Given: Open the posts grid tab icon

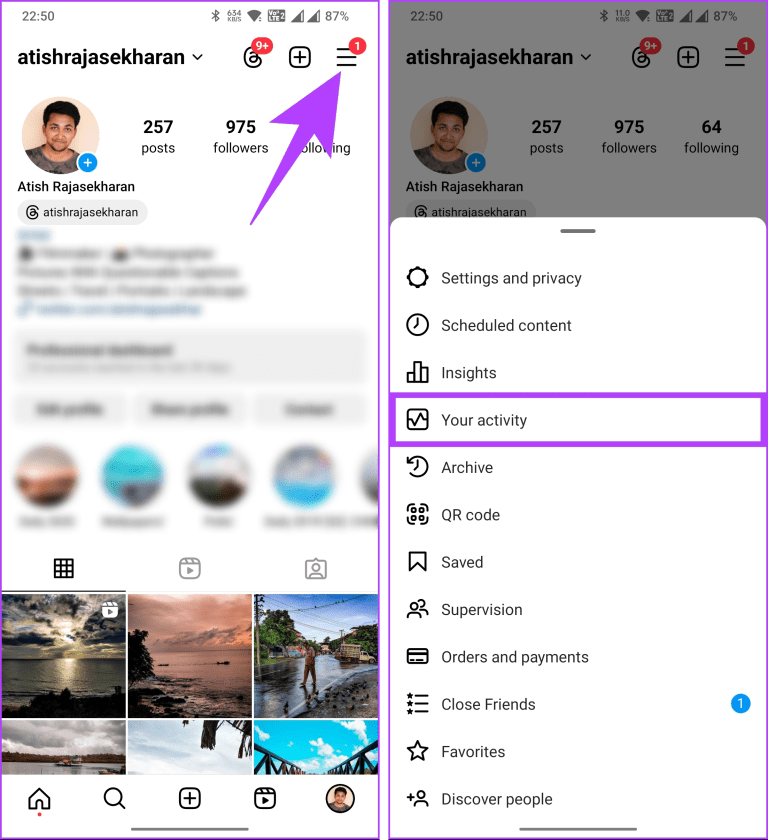Looking at the screenshot, I should [x=63, y=568].
